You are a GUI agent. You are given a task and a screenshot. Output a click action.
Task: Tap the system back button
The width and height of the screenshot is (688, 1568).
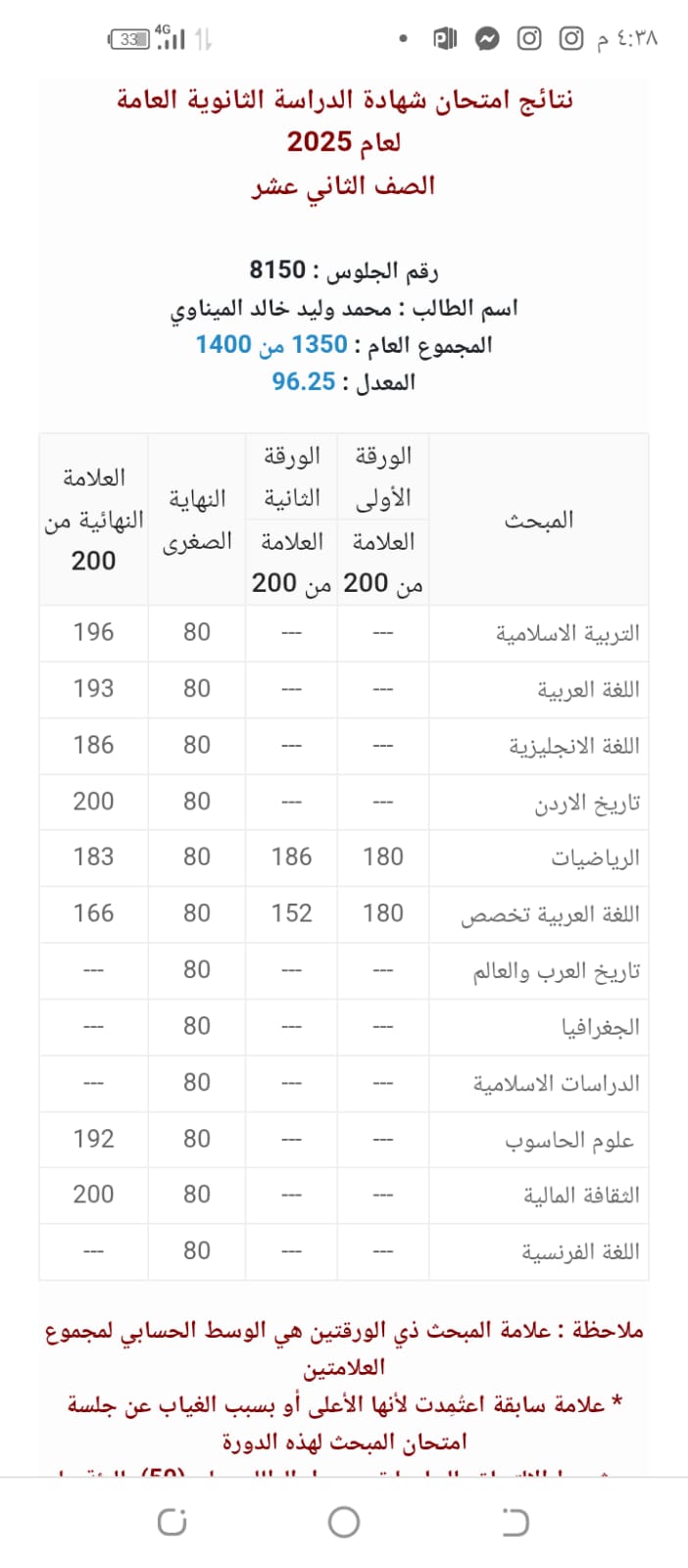[515, 1522]
